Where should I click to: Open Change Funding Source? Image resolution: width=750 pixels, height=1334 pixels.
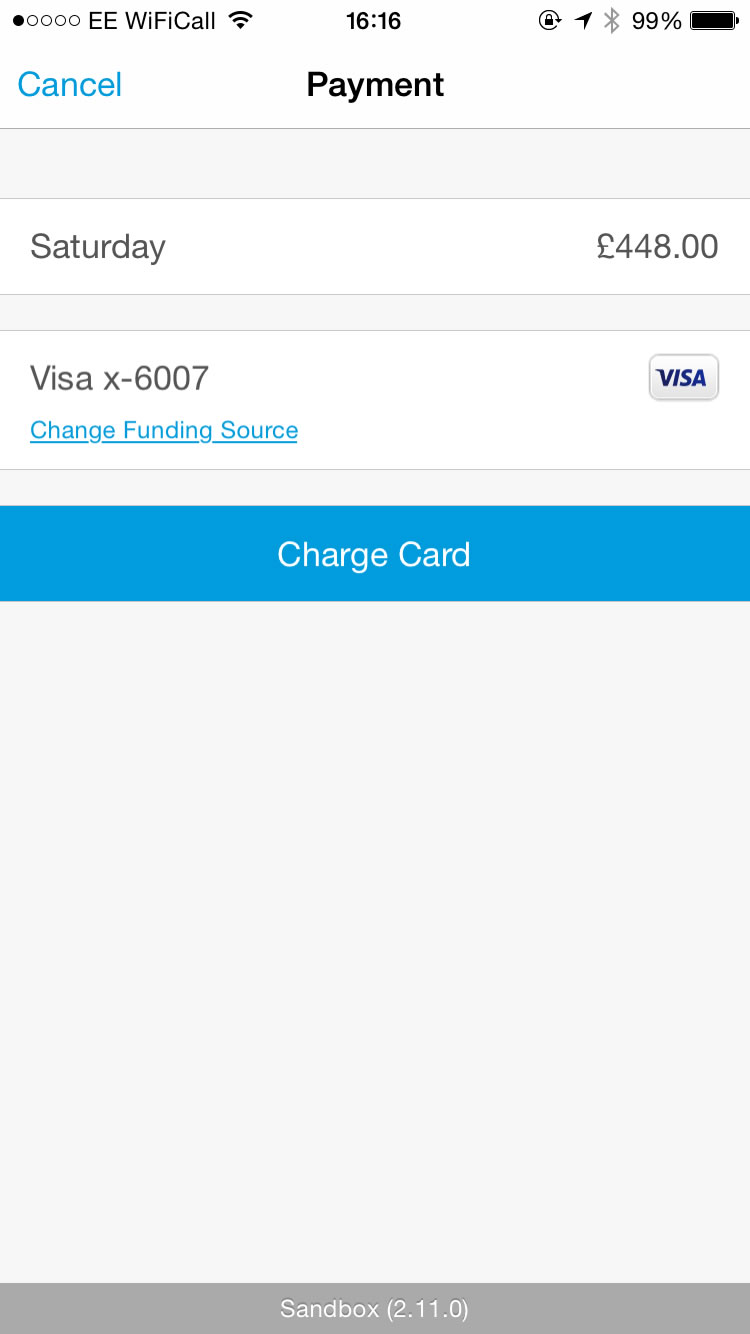tap(163, 430)
